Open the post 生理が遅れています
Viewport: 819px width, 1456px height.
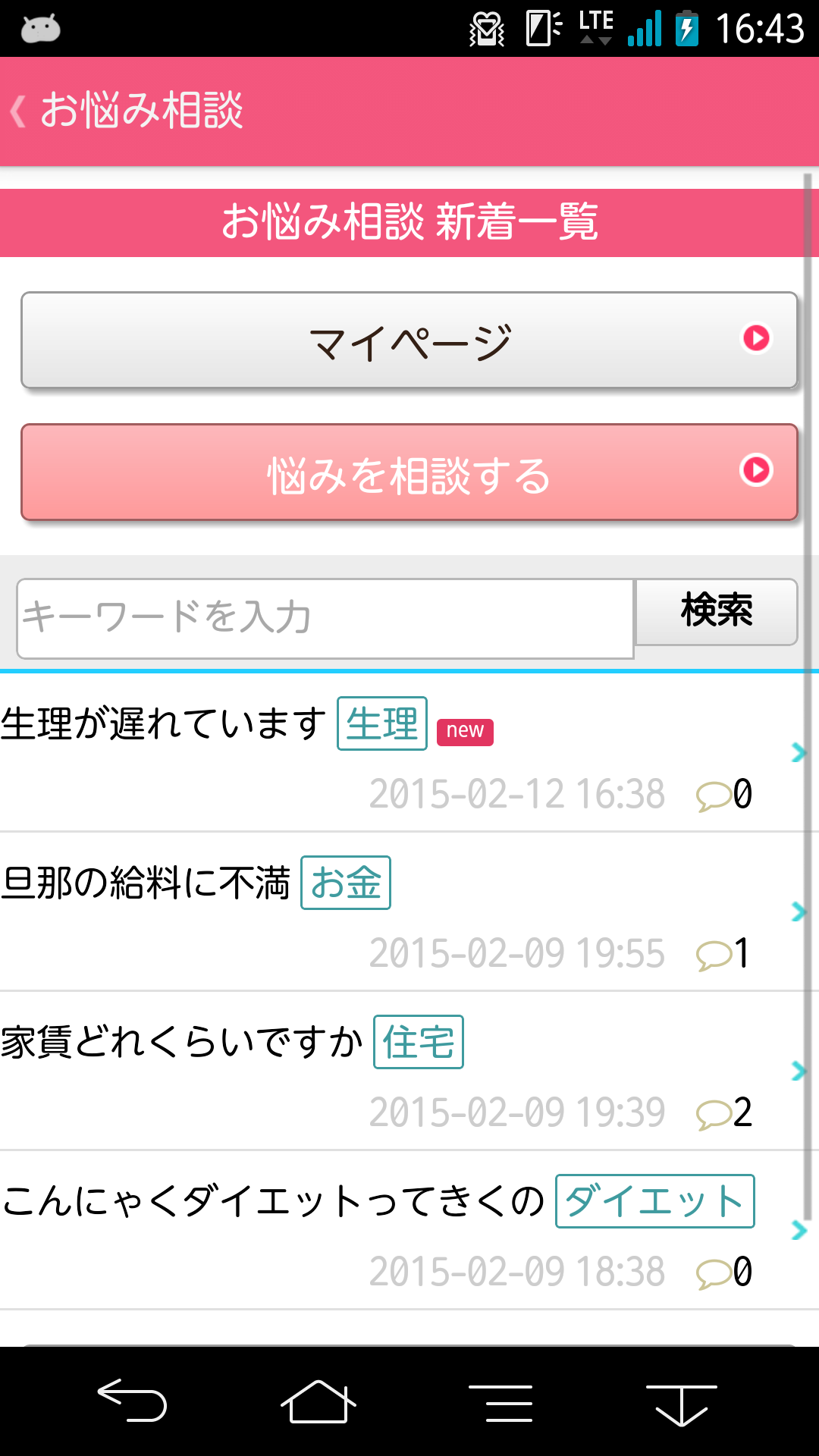coord(402,753)
